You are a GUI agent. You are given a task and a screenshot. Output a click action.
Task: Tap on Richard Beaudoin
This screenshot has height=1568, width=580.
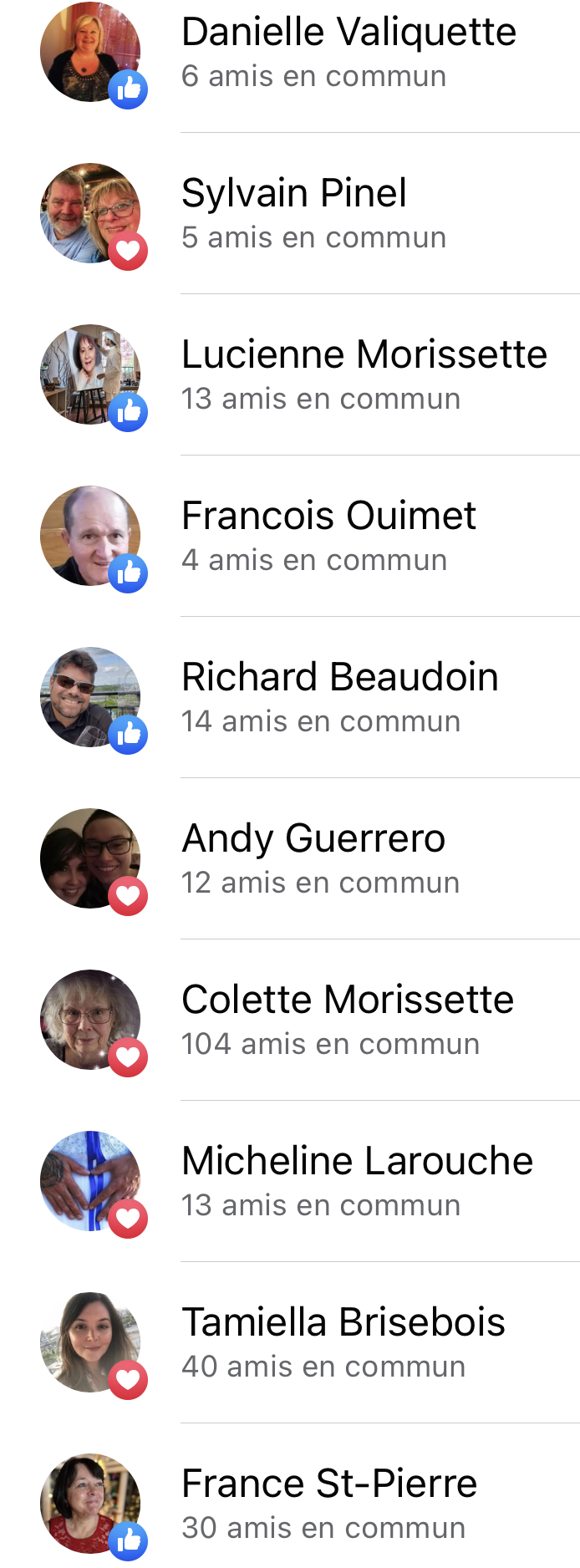(339, 678)
